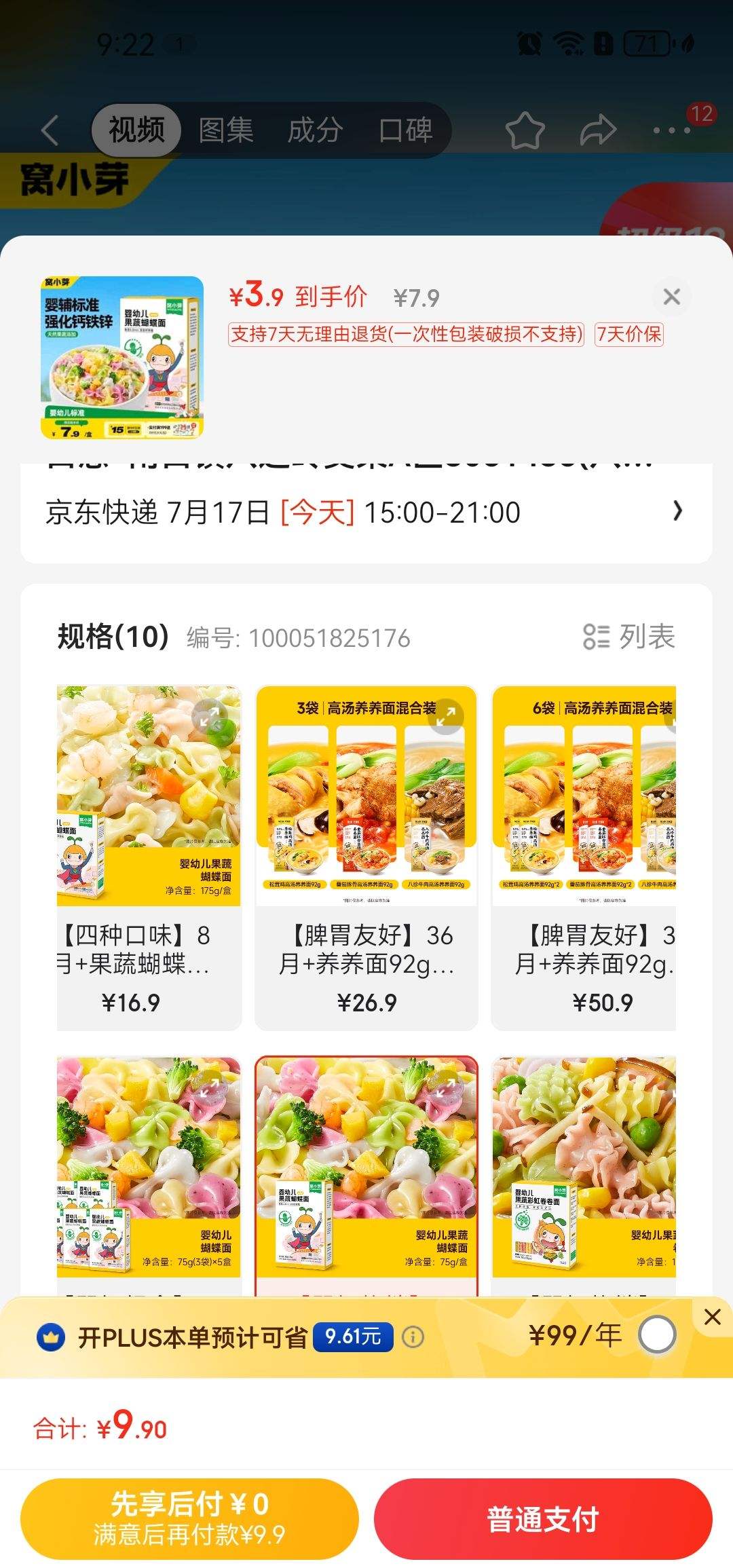Close the product spec selection sheet
Screen dimensions: 733x1568
(x=671, y=297)
